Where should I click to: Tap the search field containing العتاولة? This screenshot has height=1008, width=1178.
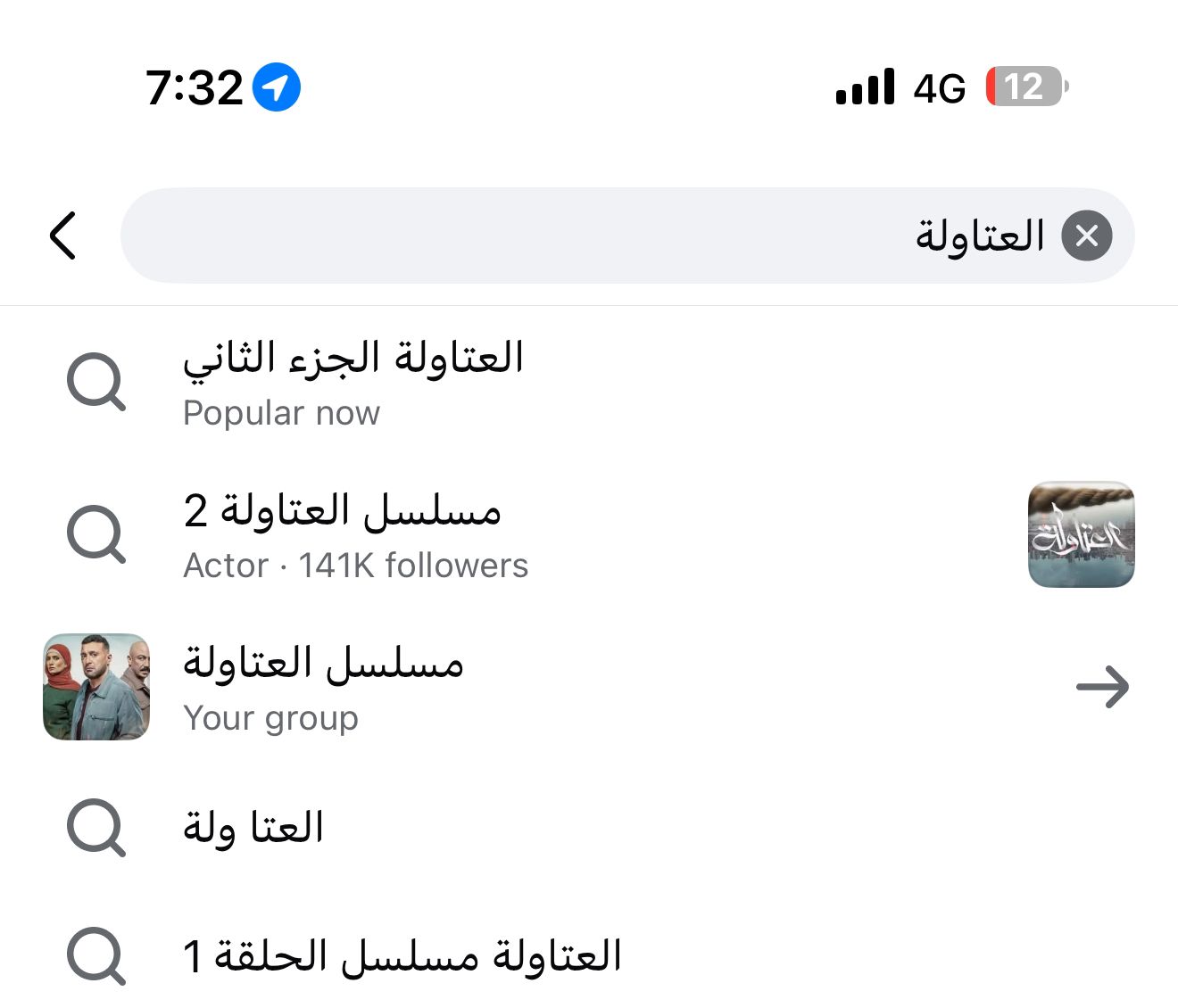pos(589,236)
